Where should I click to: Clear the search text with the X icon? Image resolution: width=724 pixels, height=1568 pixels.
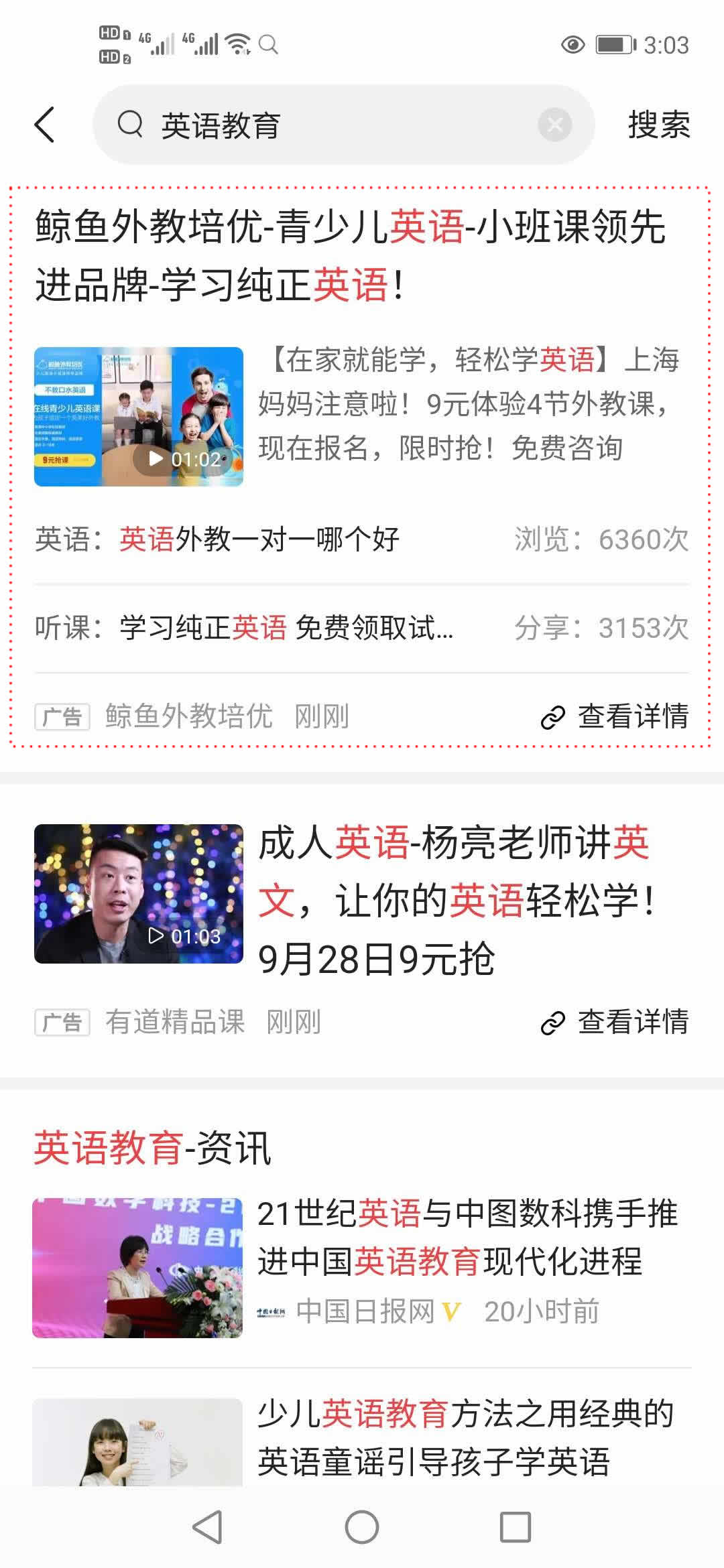(x=555, y=125)
